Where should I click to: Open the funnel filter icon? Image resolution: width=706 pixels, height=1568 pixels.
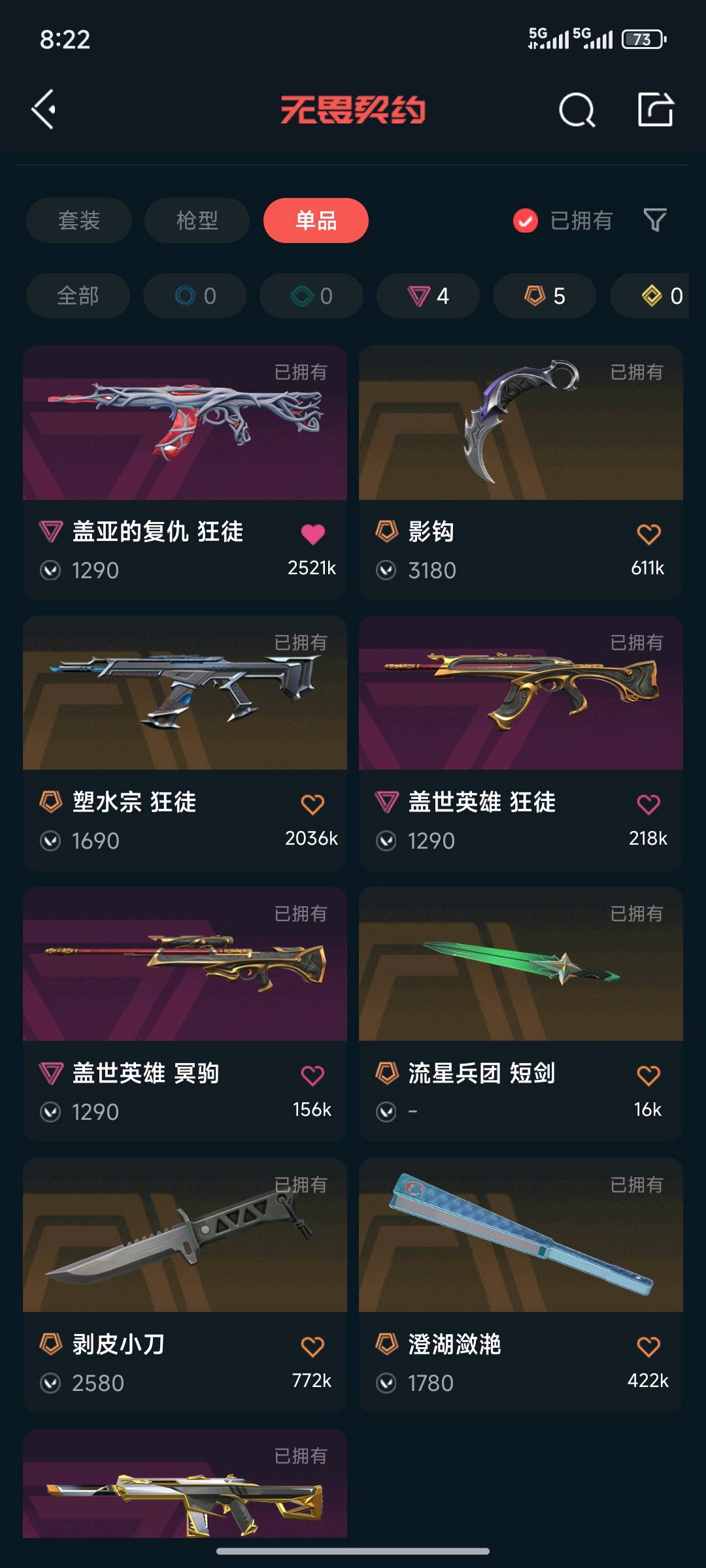[x=654, y=220]
